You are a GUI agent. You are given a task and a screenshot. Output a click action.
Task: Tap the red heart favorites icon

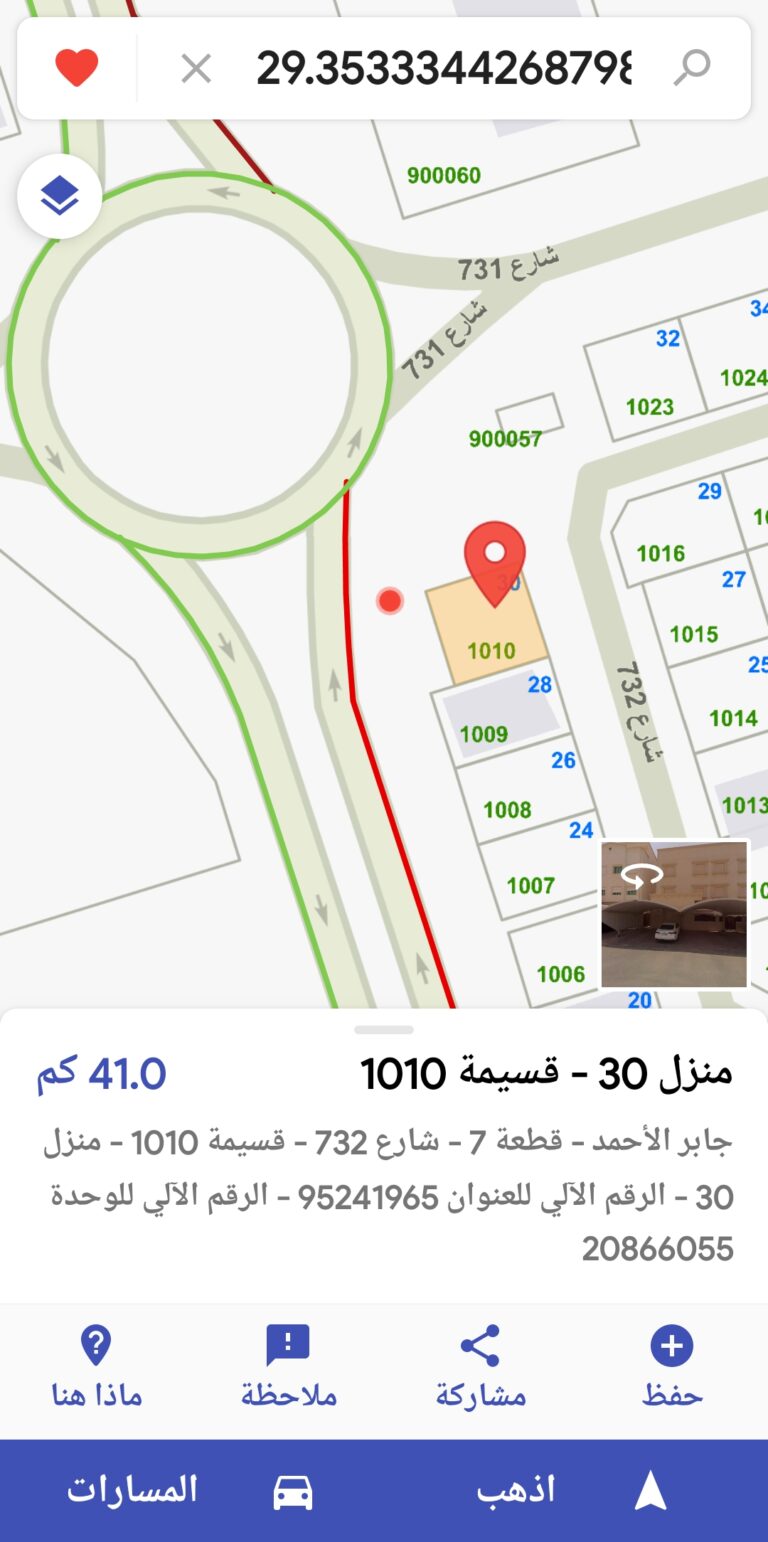[x=76, y=68]
